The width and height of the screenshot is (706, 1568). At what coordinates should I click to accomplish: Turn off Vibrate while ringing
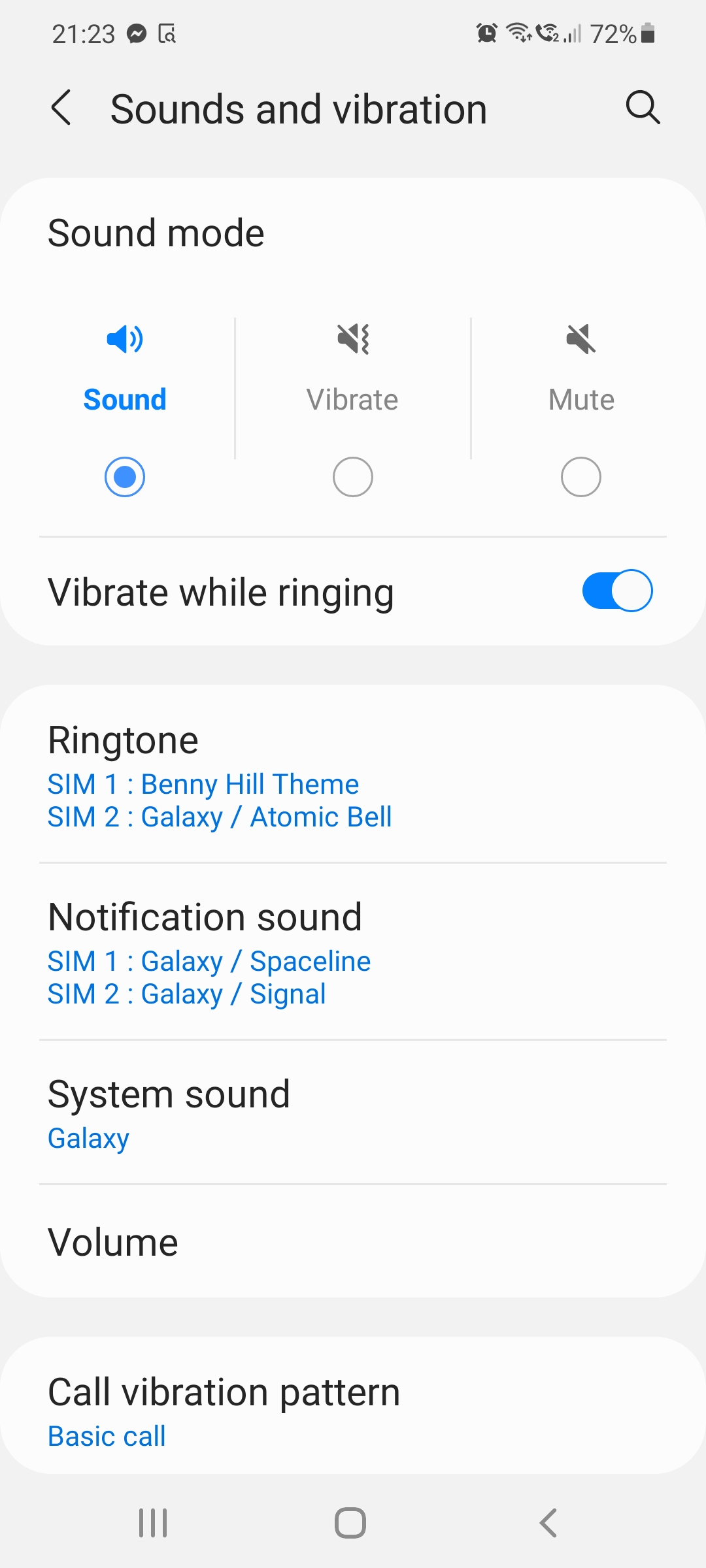click(617, 591)
